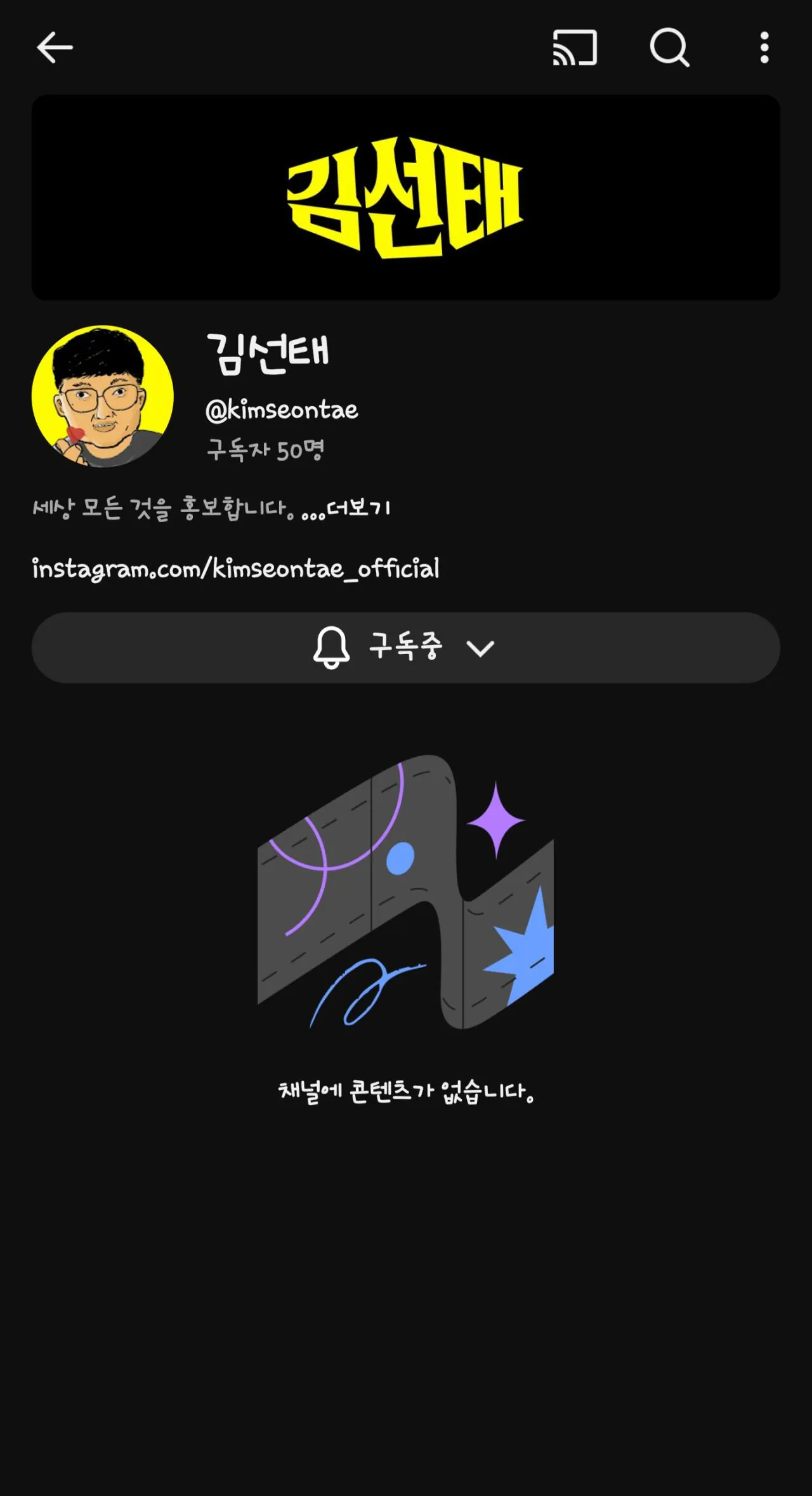Tap the back arrow to leave the channel
This screenshot has width=812, height=1496.
(x=54, y=48)
